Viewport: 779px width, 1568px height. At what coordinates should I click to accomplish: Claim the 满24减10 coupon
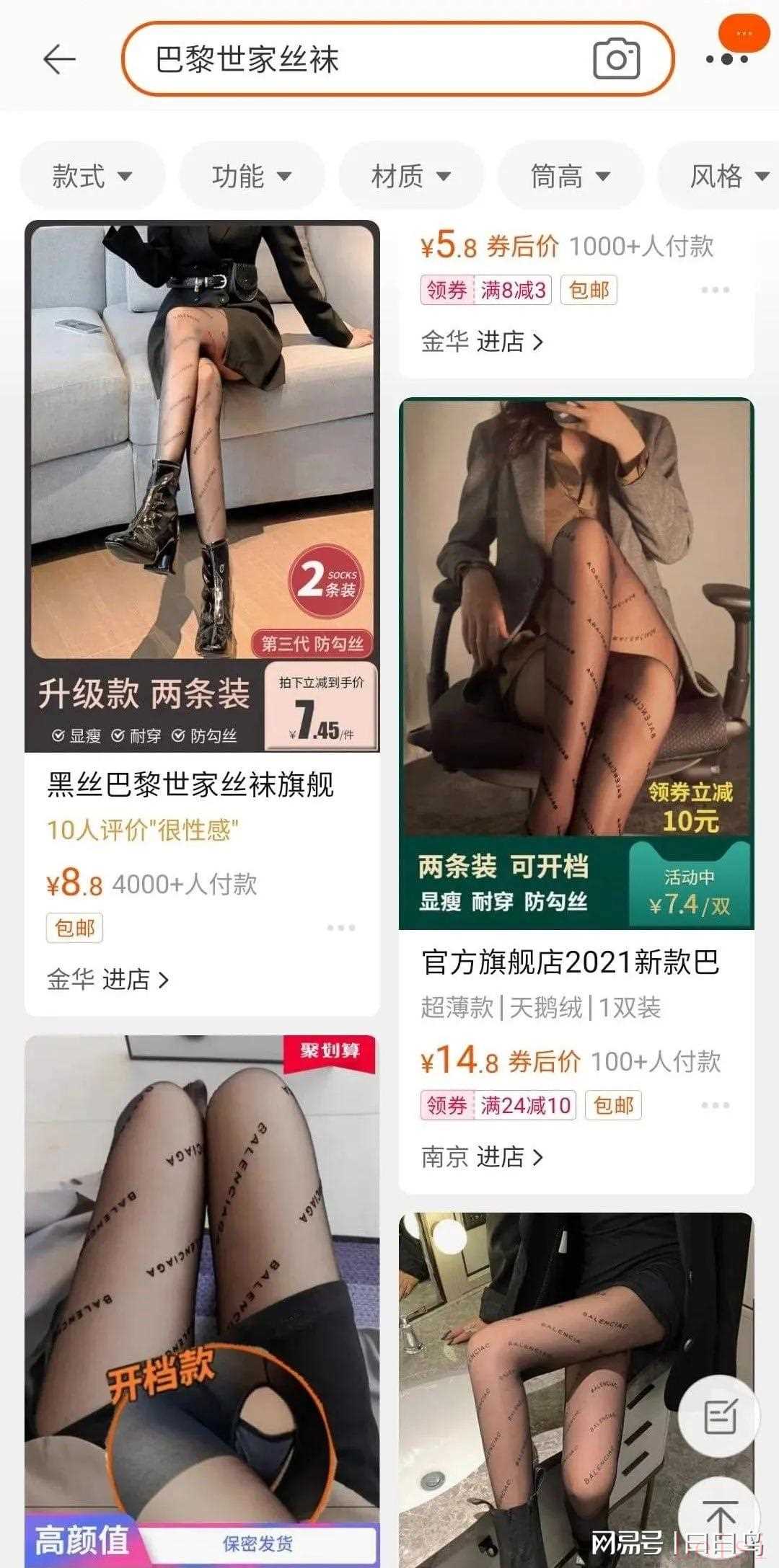498,1105
